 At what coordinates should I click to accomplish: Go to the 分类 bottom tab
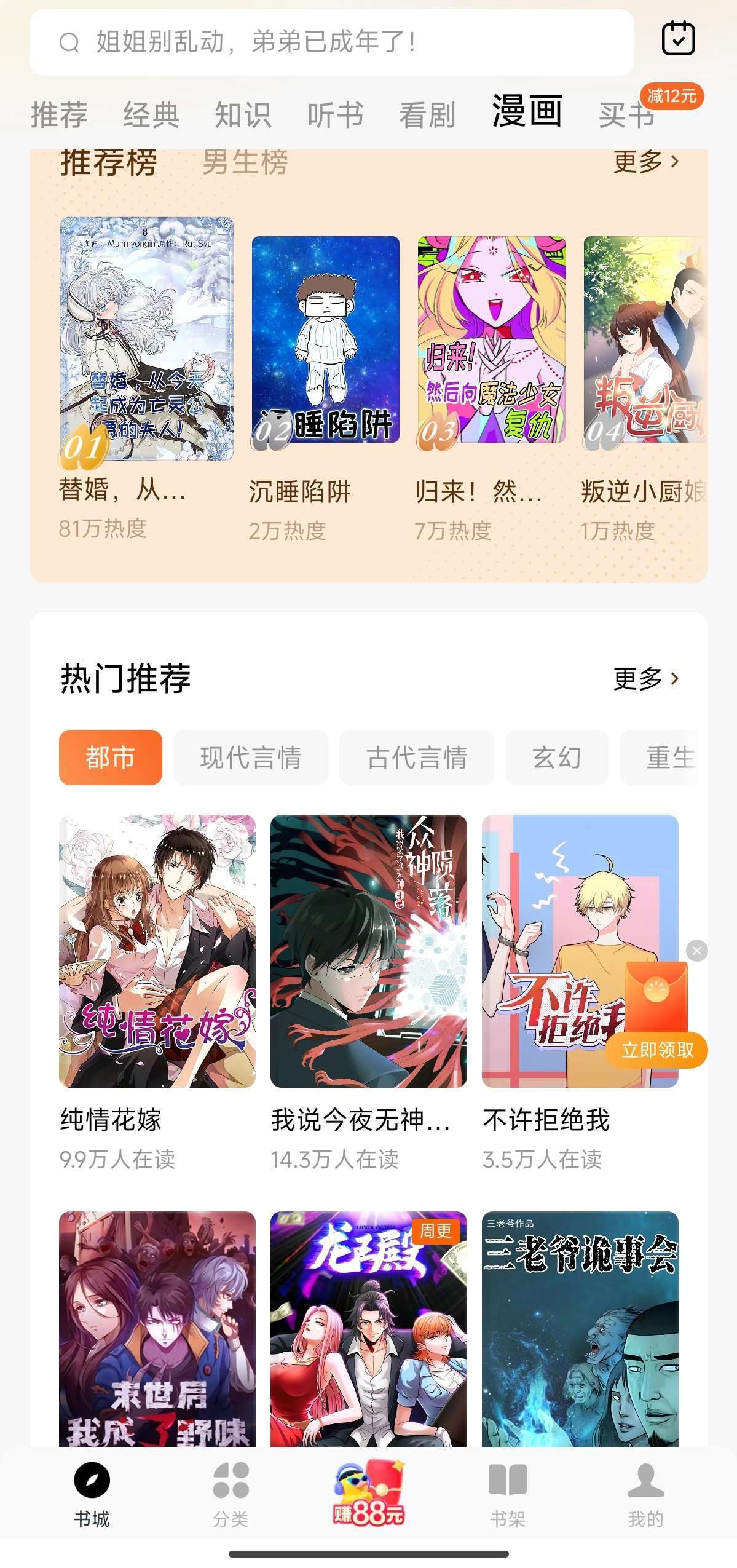[x=231, y=1494]
